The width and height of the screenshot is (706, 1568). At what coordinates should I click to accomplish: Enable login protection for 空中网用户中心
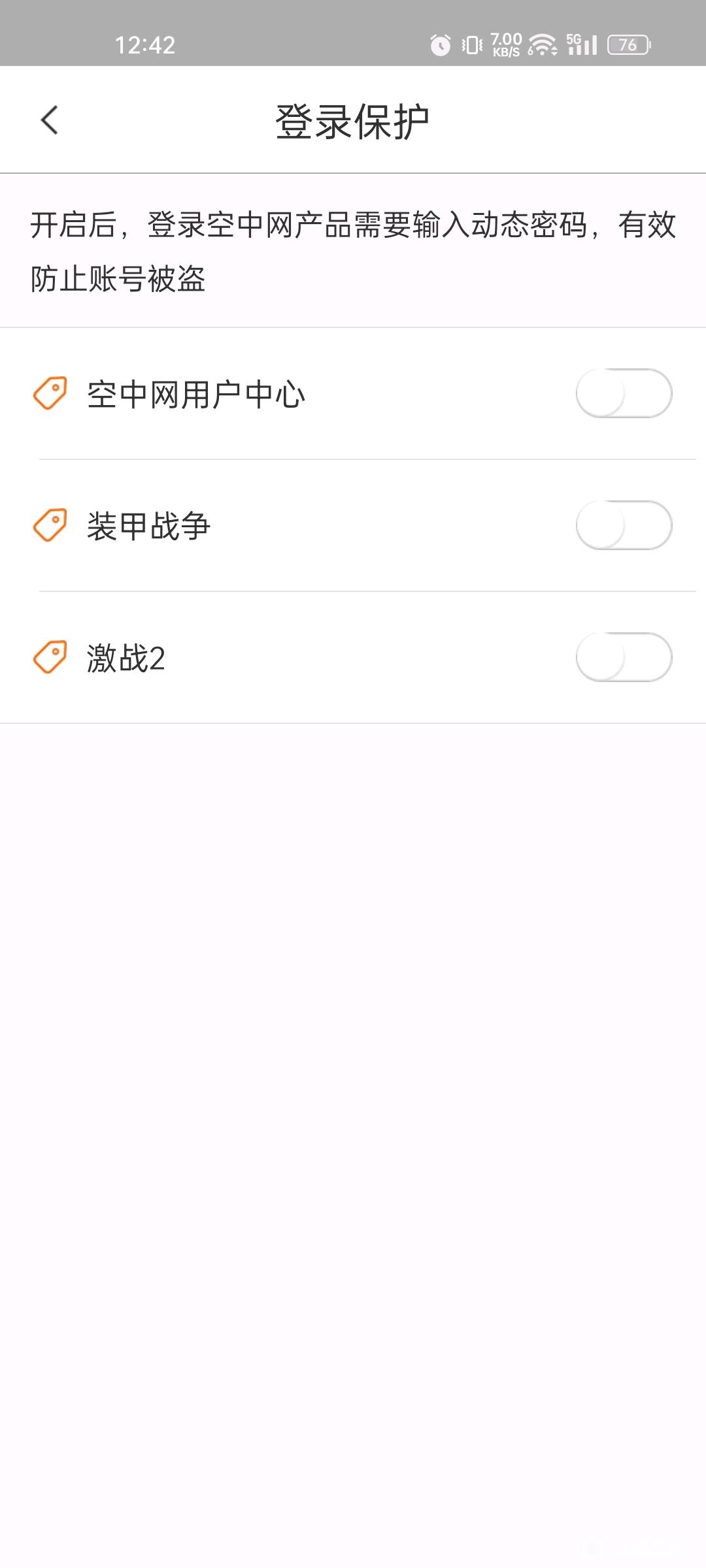pyautogui.click(x=624, y=393)
